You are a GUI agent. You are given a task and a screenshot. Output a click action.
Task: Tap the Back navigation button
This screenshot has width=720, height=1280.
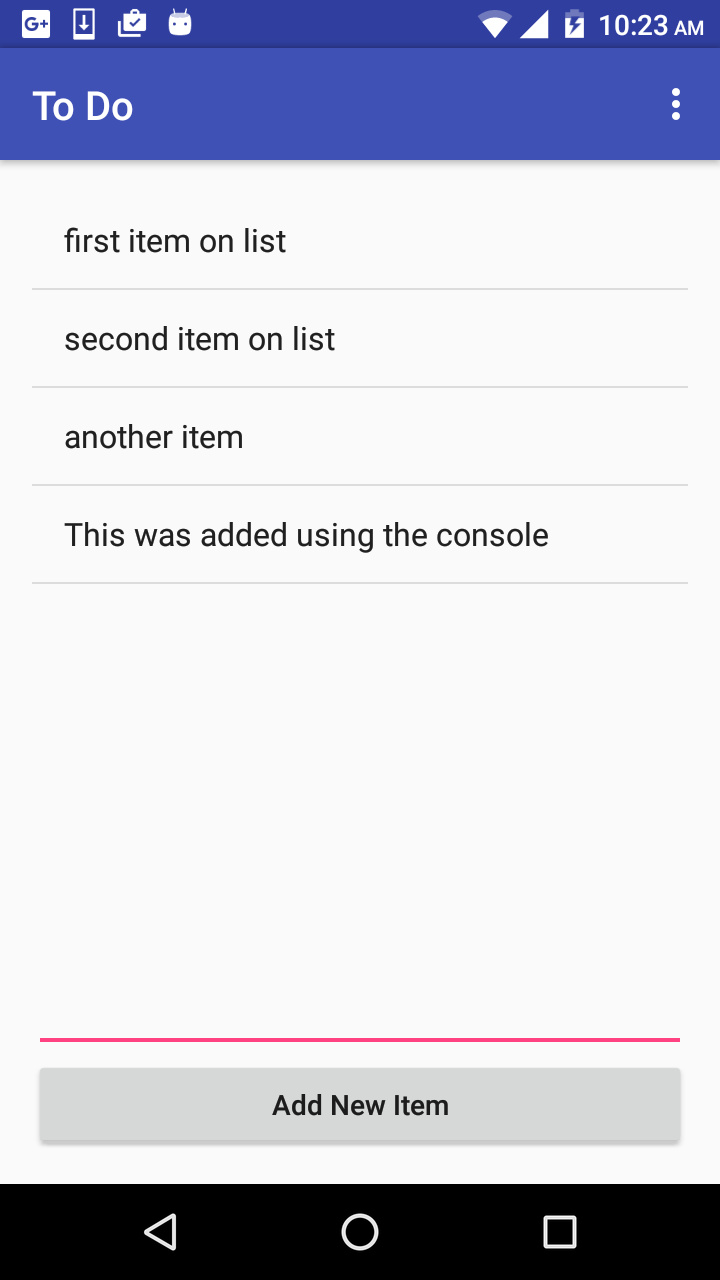pos(160,1231)
